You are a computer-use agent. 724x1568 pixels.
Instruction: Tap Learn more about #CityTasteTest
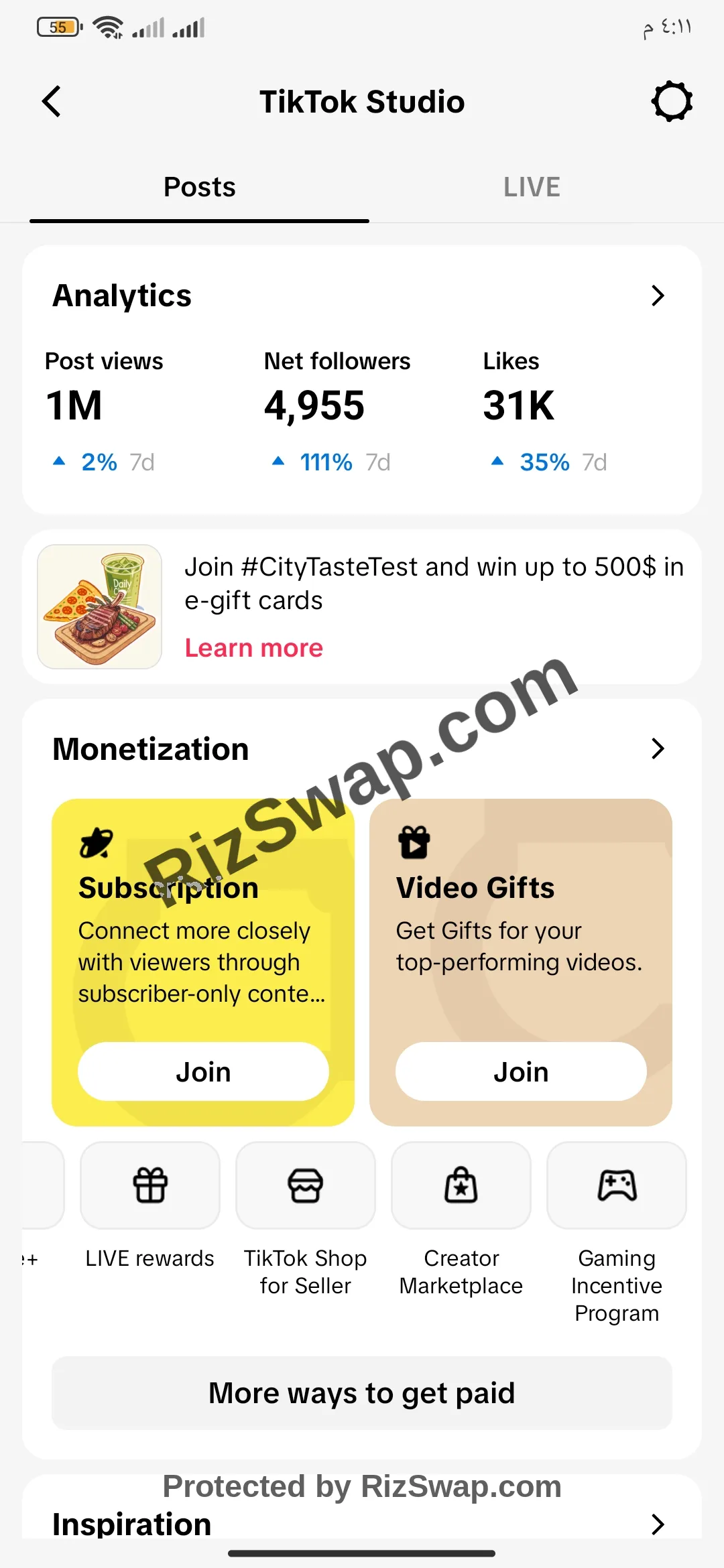pyautogui.click(x=254, y=648)
